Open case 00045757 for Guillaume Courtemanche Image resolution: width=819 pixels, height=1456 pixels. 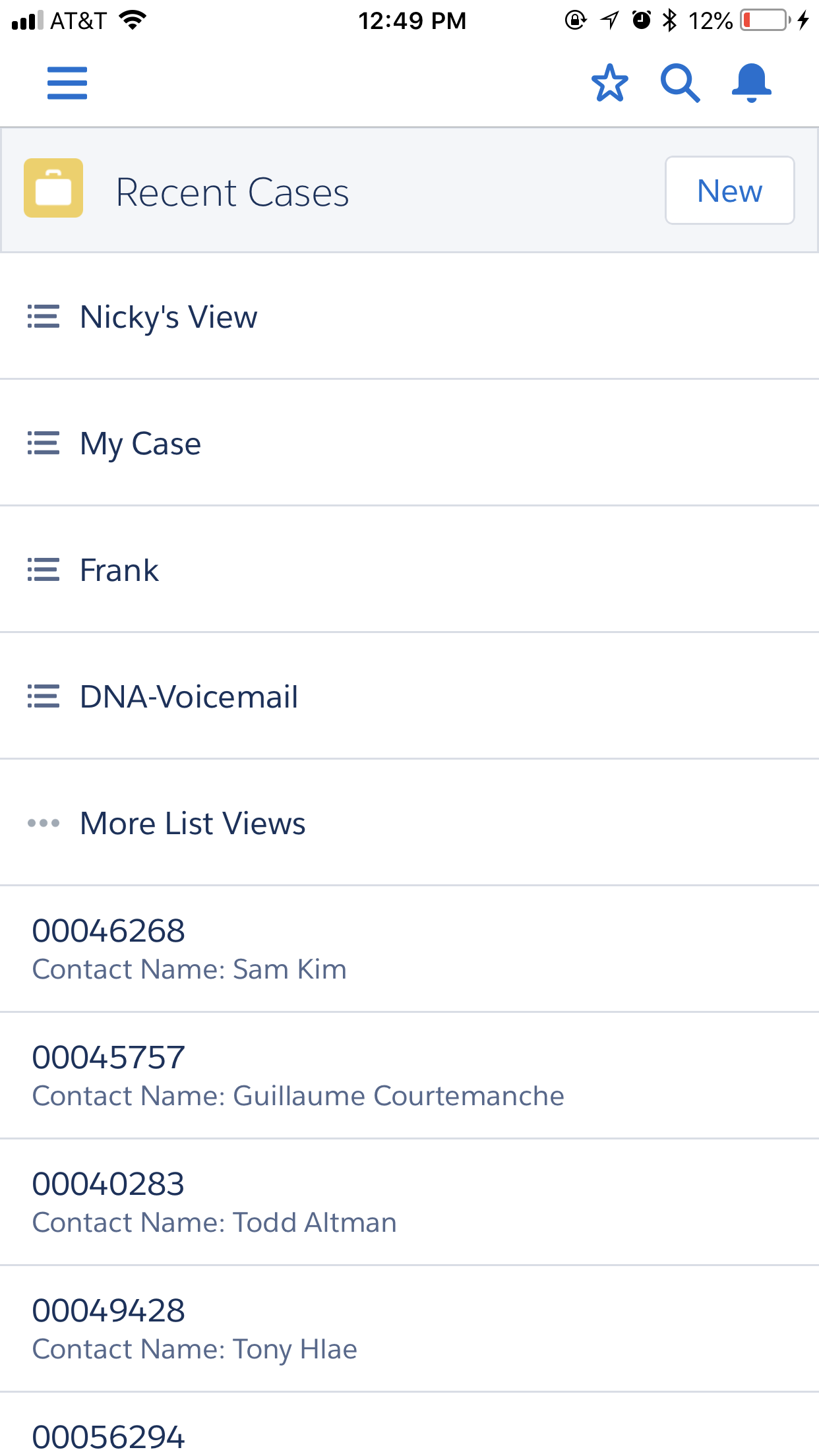coord(297,1075)
